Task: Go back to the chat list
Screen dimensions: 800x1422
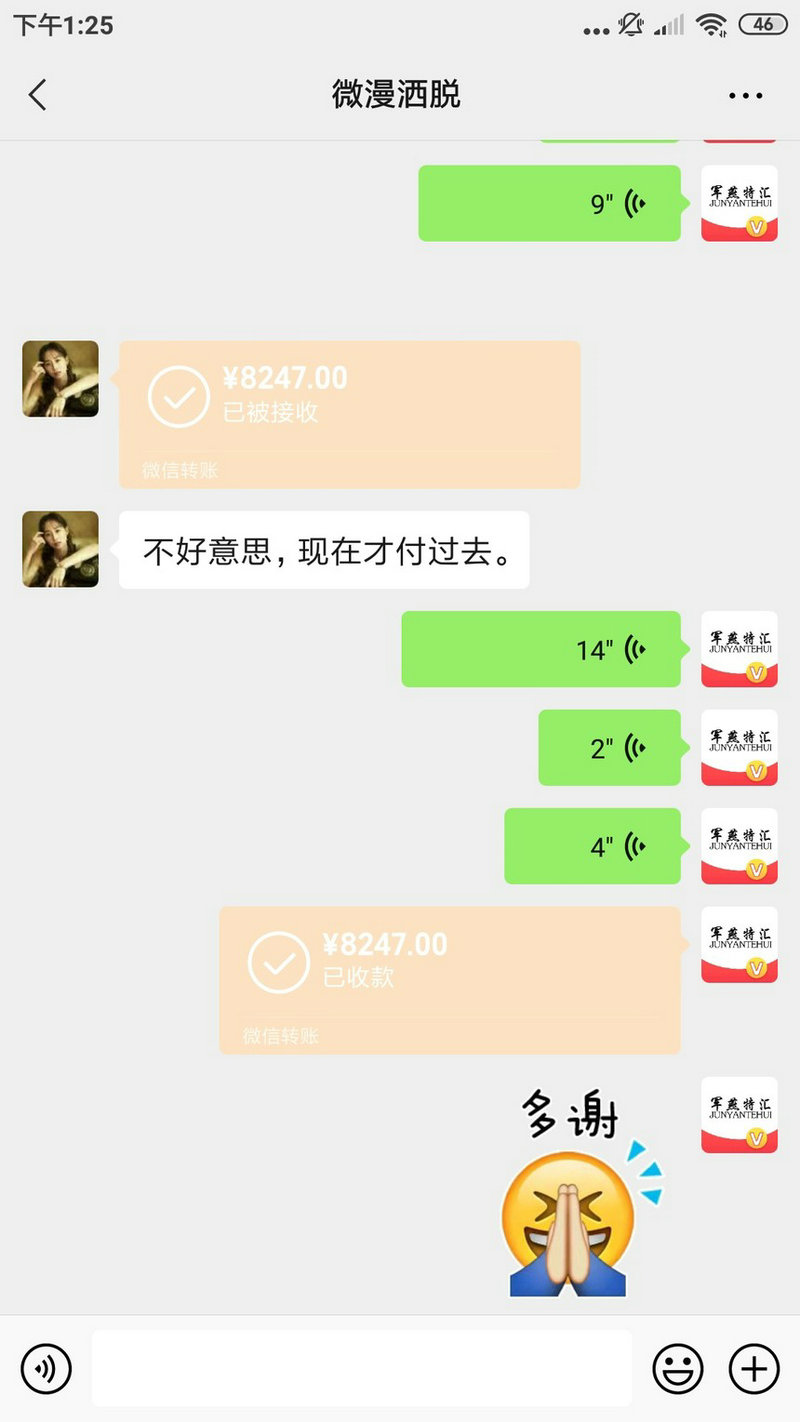Action: pyautogui.click(x=38, y=95)
